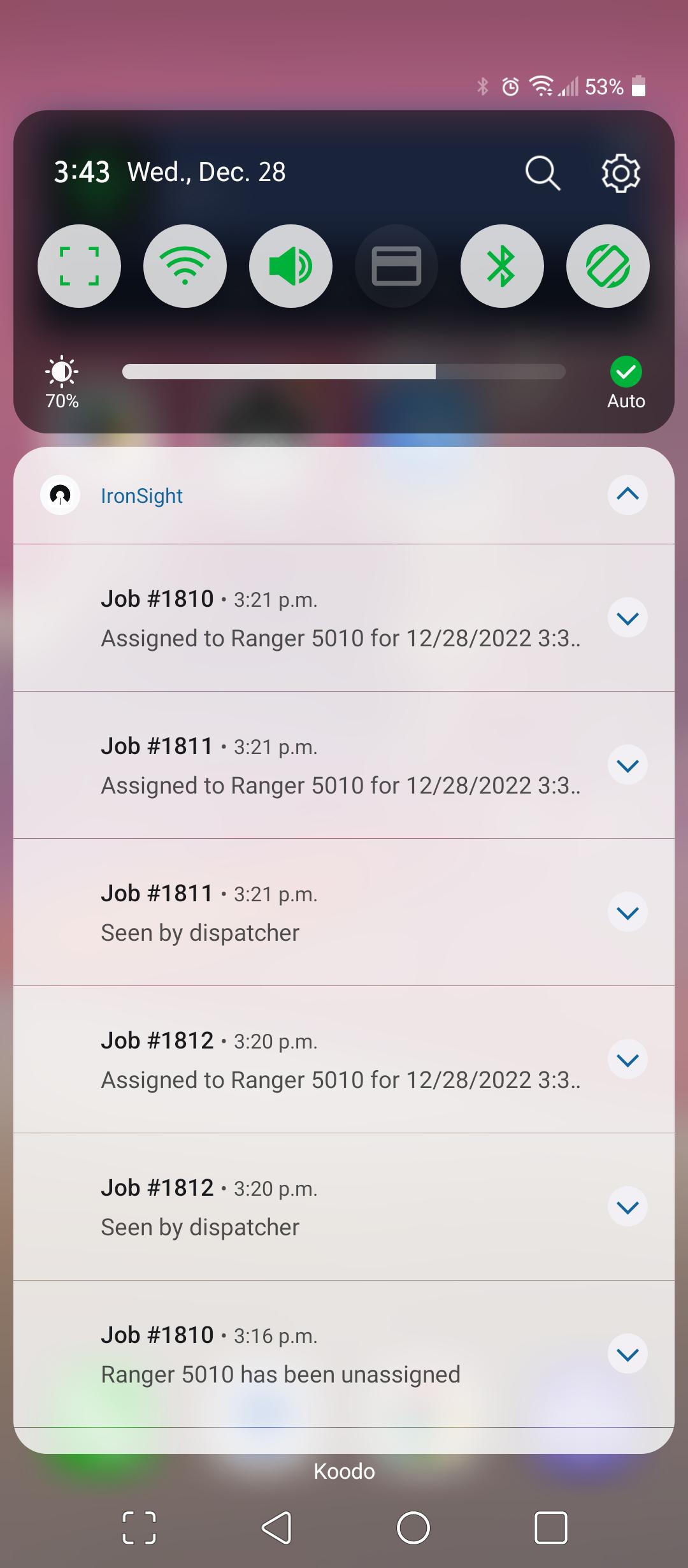Tap the screen capture quick settings icon
Screen dimensions: 688x1568
pos(79,266)
